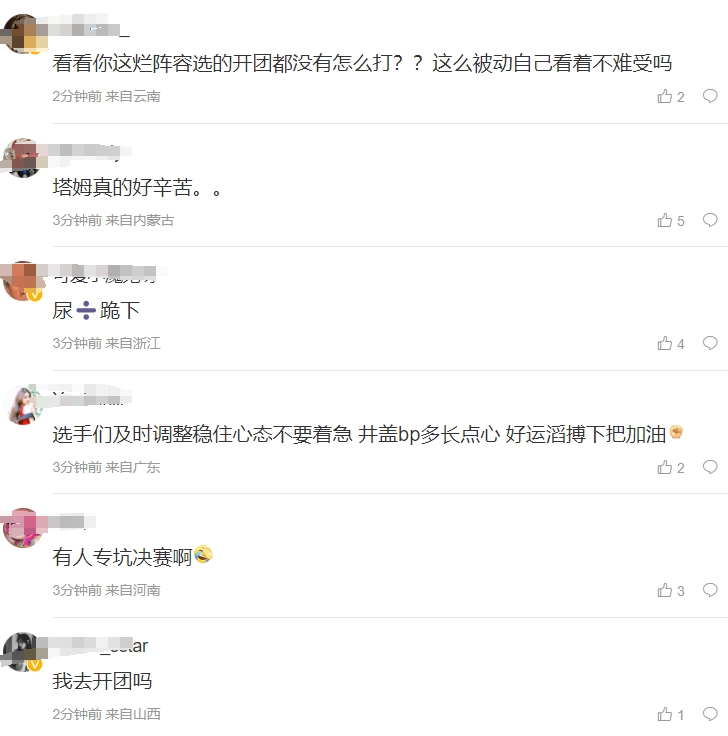
Task: Like the comment 尿÷跪下
Action: 665,344
